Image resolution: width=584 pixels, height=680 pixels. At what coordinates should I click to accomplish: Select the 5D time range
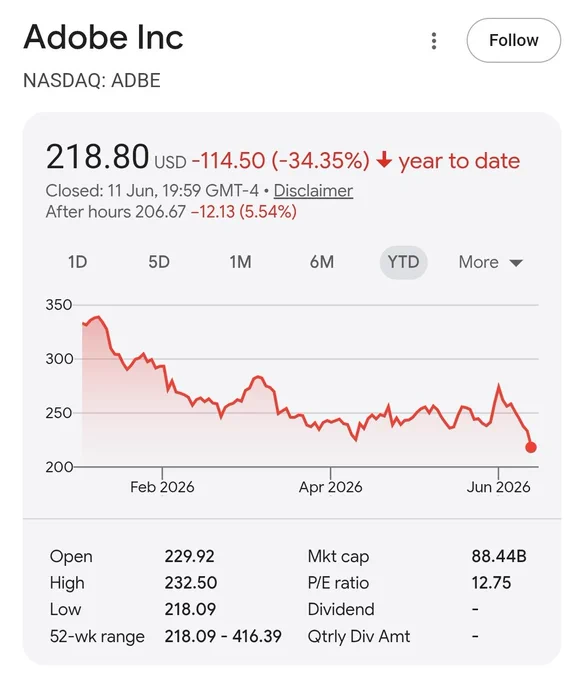pyautogui.click(x=159, y=262)
